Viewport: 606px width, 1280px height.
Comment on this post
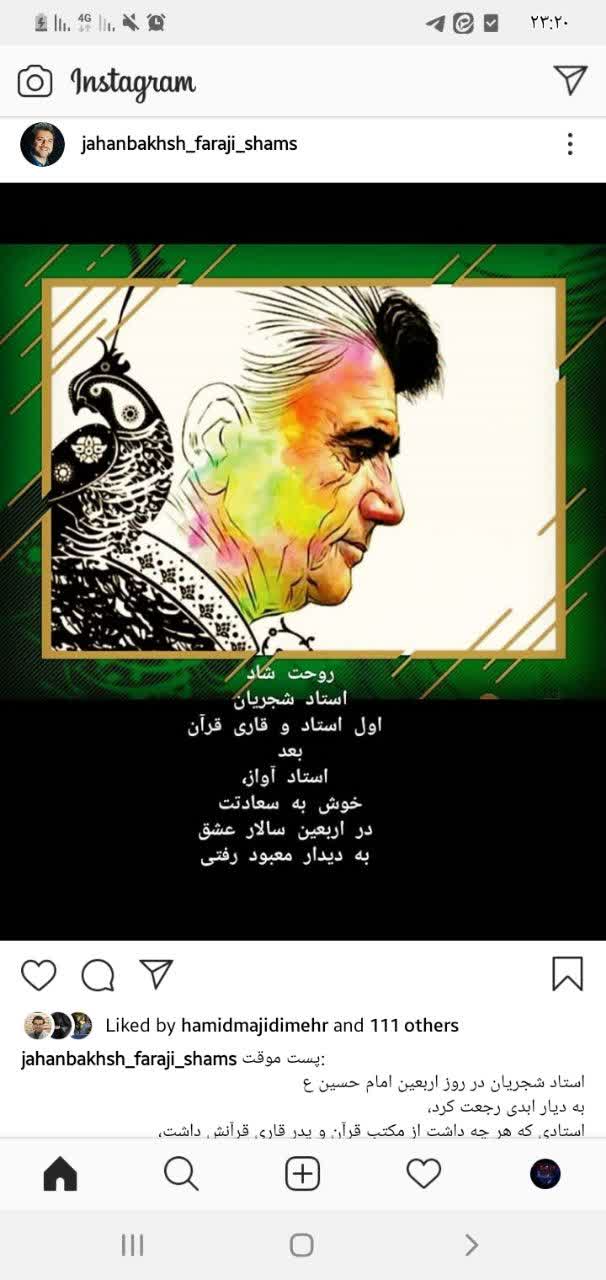(97, 974)
